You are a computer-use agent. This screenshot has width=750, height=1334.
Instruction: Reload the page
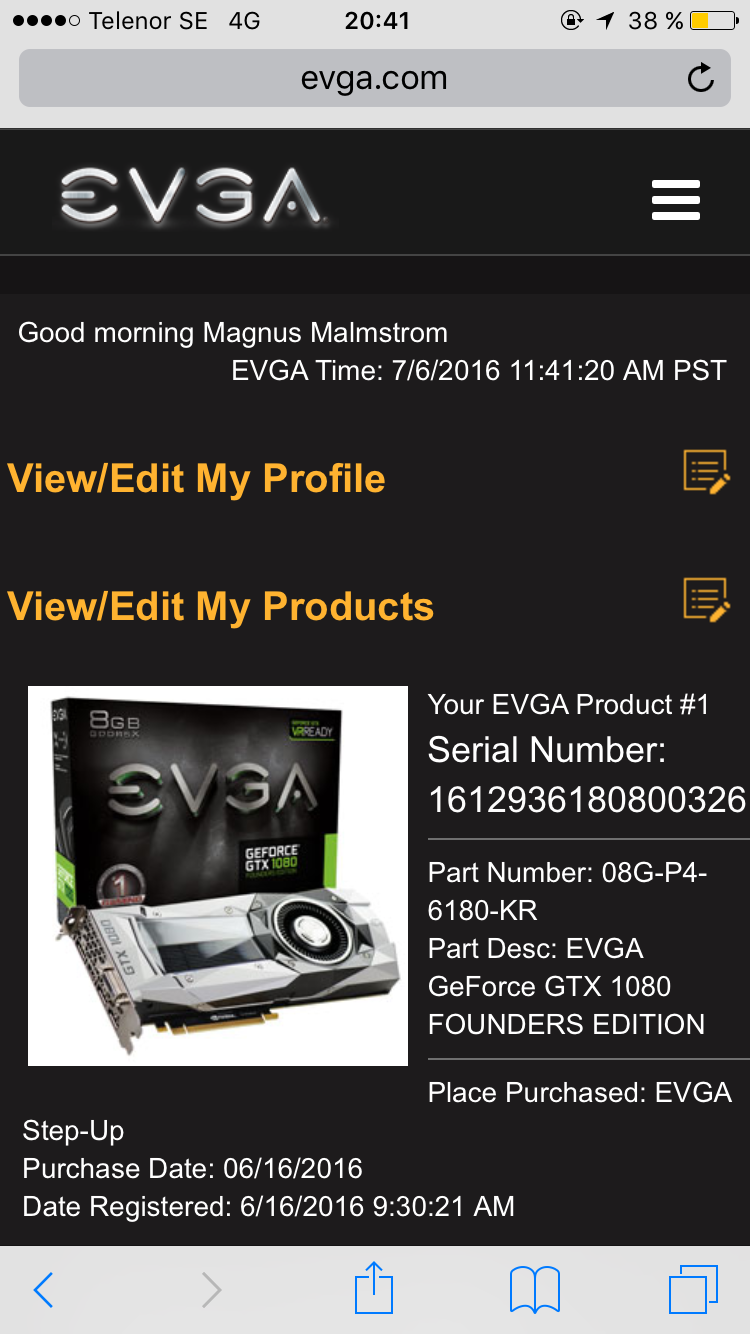[701, 79]
